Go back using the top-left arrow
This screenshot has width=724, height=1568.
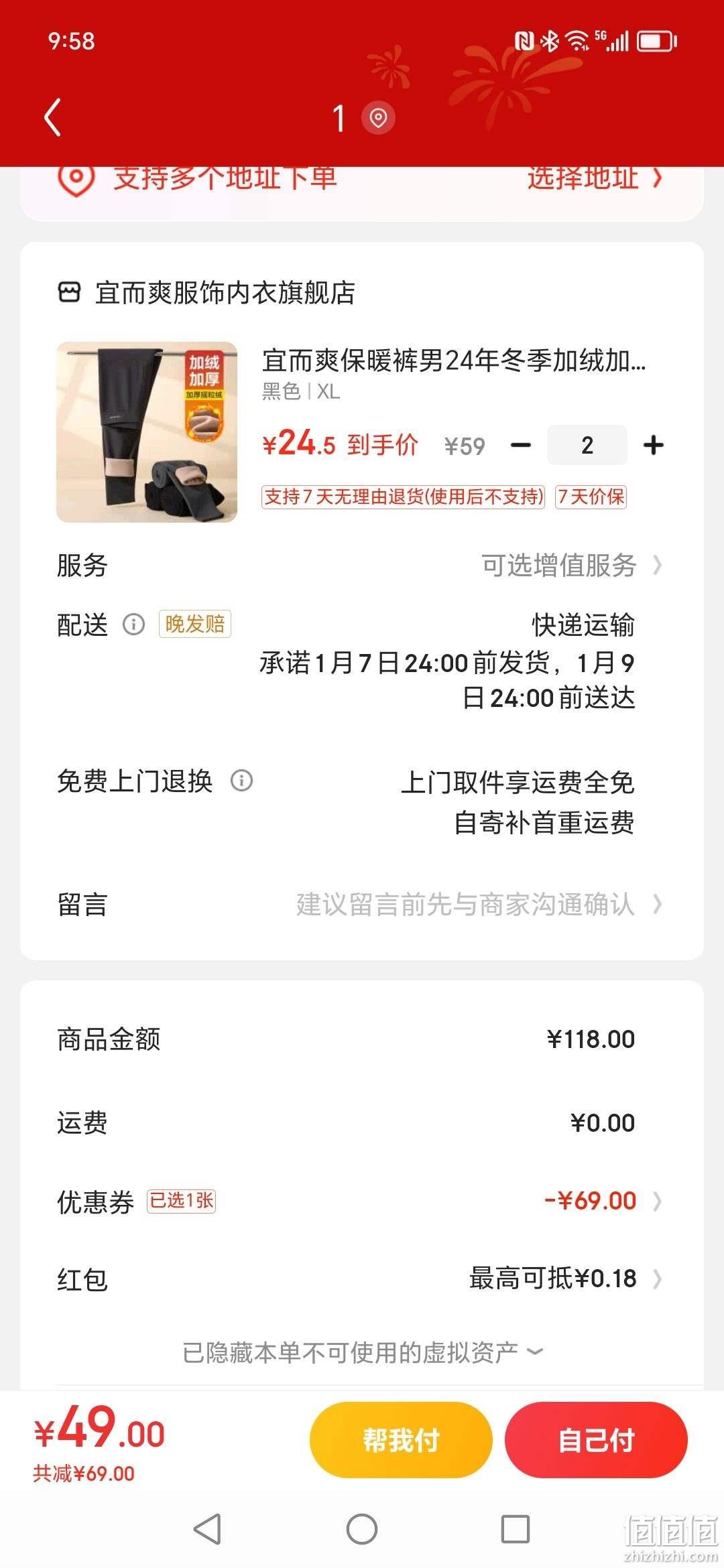pos(52,117)
